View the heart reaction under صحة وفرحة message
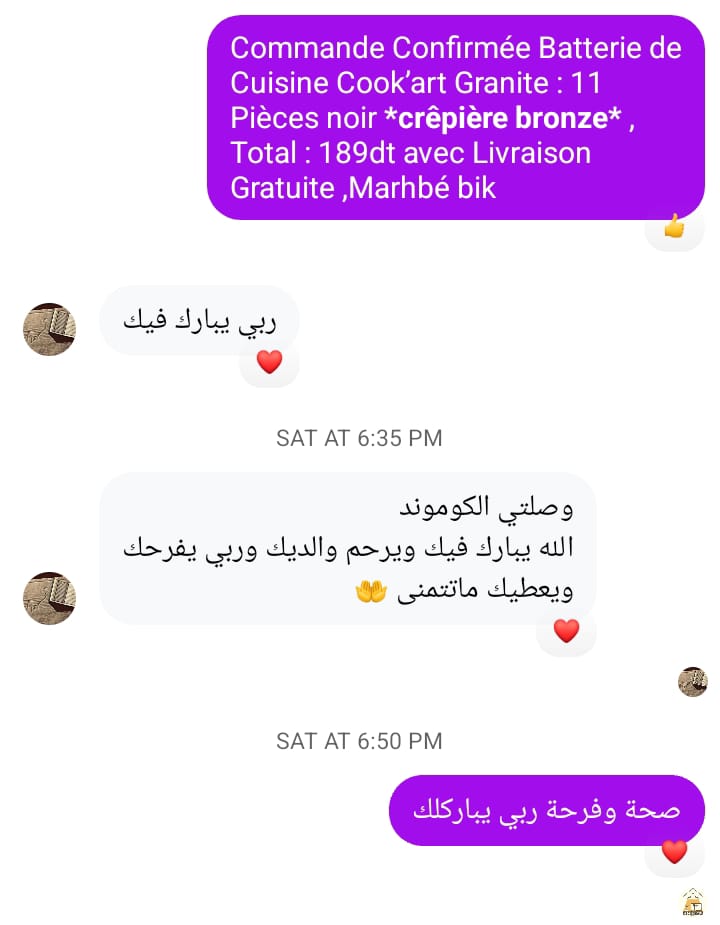720x925 pixels. click(x=675, y=852)
